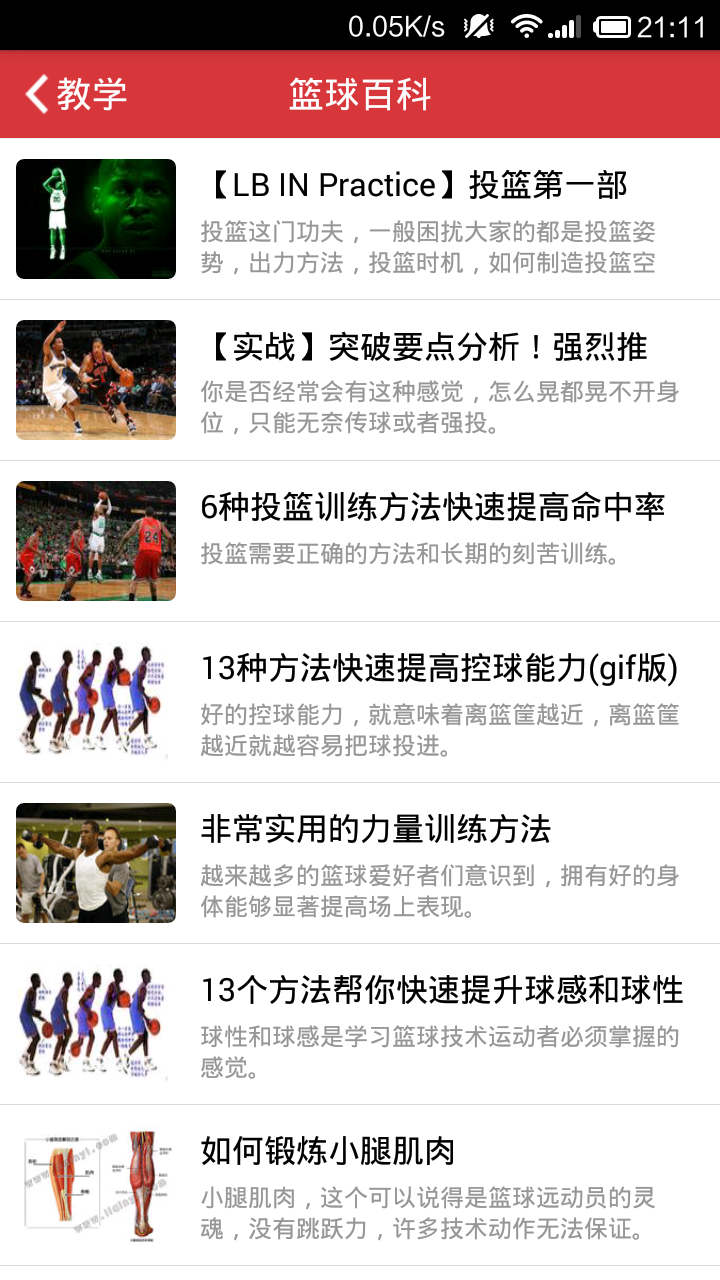Tap the one-on-one defense photo thumbnail

pos(95,380)
